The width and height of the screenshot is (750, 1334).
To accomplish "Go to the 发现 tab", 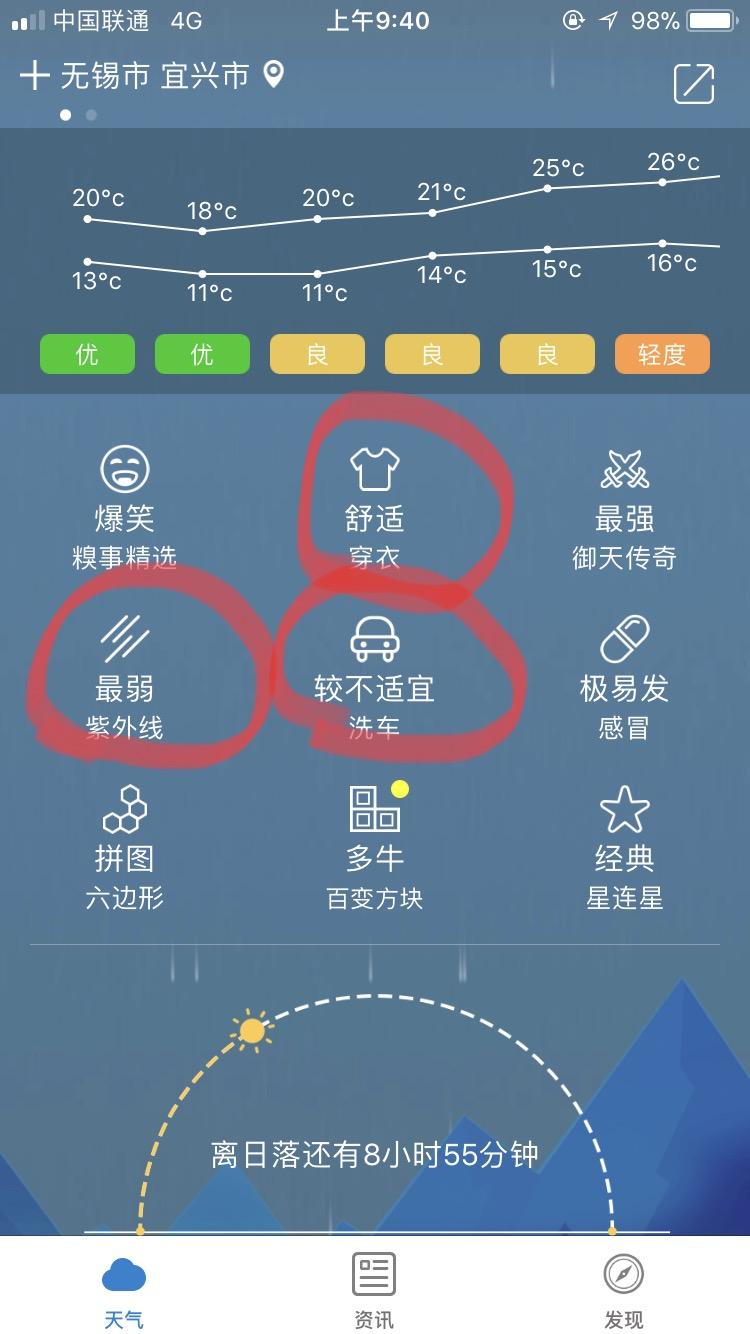I will click(624, 1291).
